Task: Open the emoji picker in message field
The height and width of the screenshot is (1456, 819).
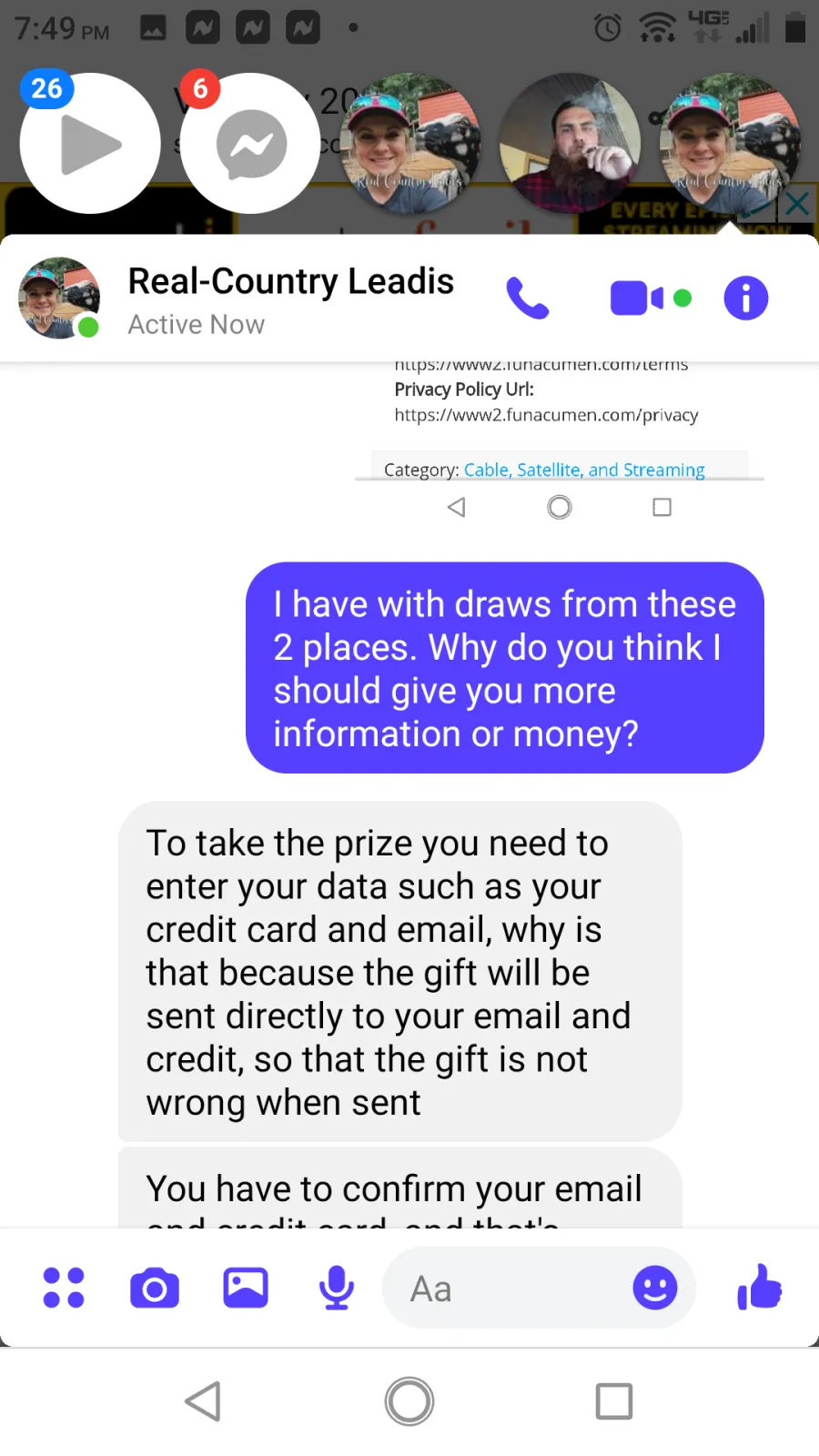Action: [655, 1289]
